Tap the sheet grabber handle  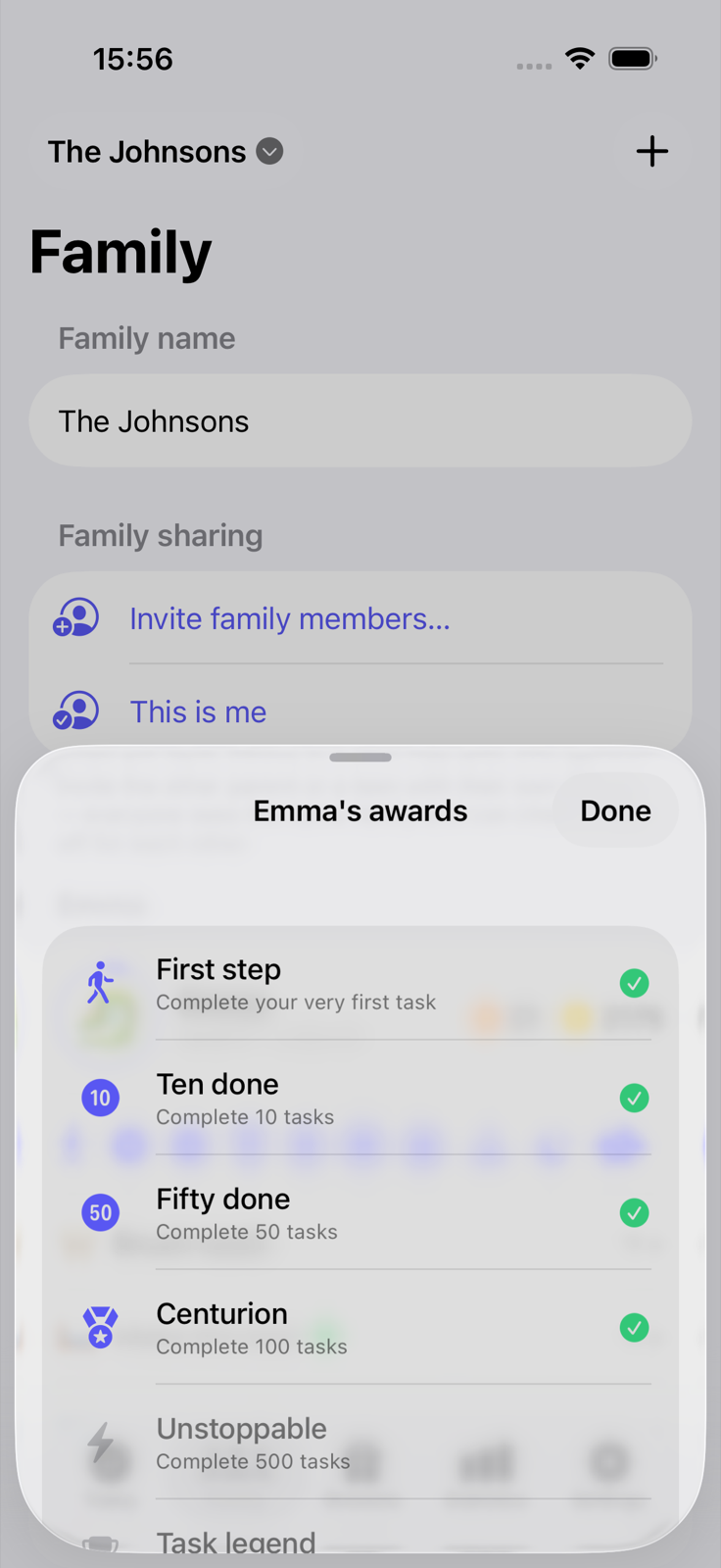(x=360, y=758)
